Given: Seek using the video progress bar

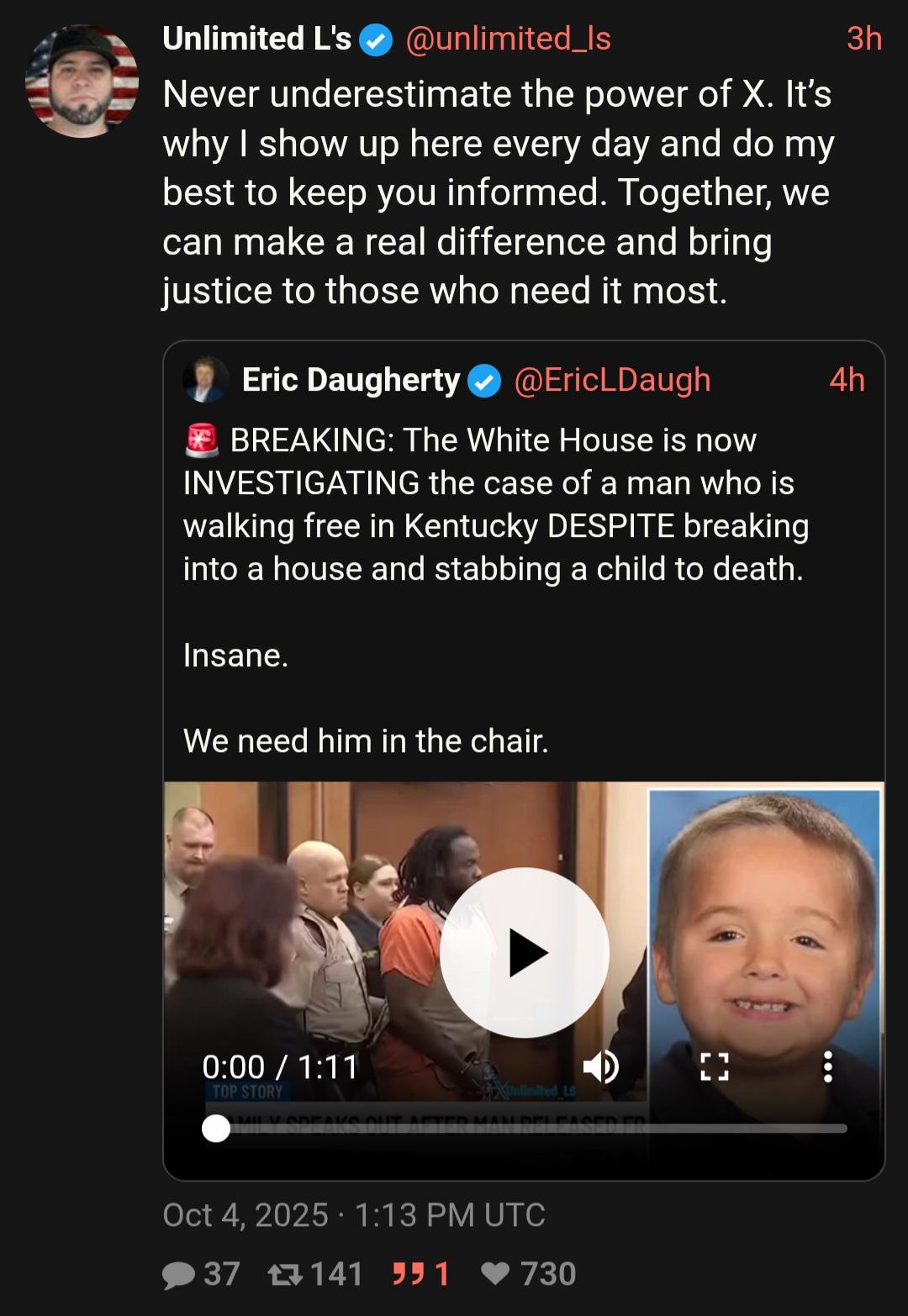Looking at the screenshot, I should [x=530, y=1129].
